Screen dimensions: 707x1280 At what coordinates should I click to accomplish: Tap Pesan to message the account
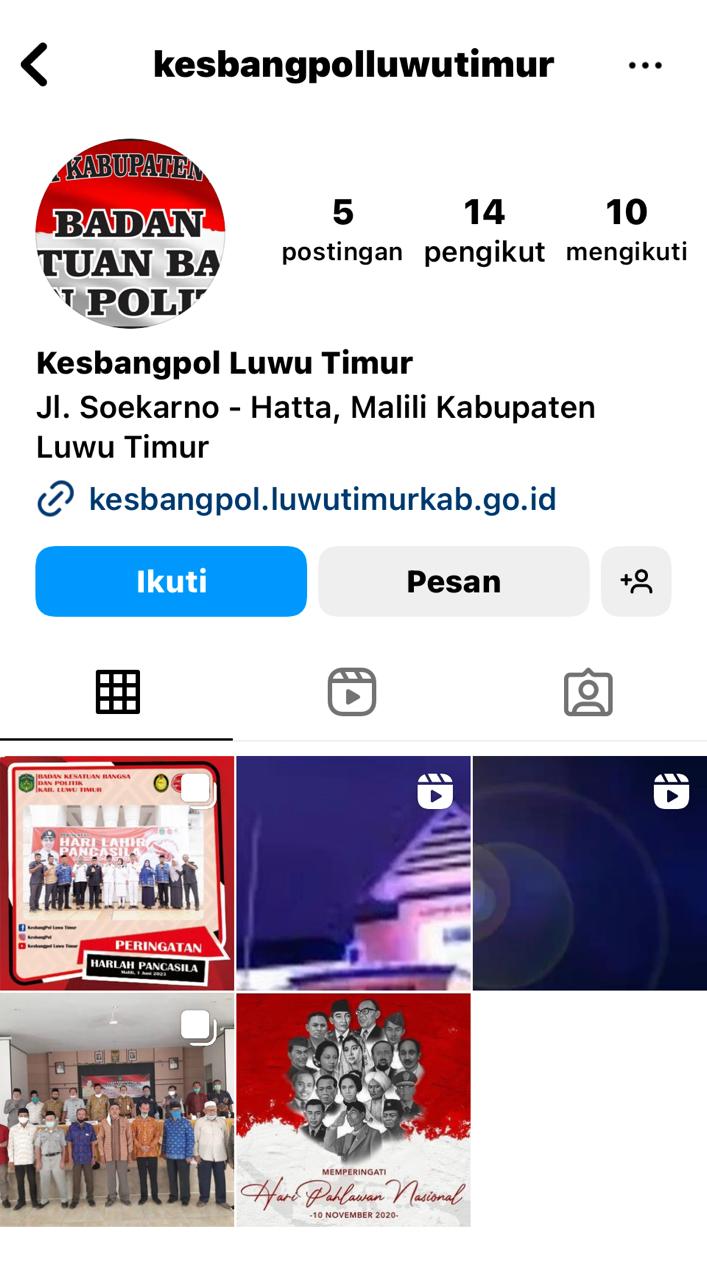(453, 581)
